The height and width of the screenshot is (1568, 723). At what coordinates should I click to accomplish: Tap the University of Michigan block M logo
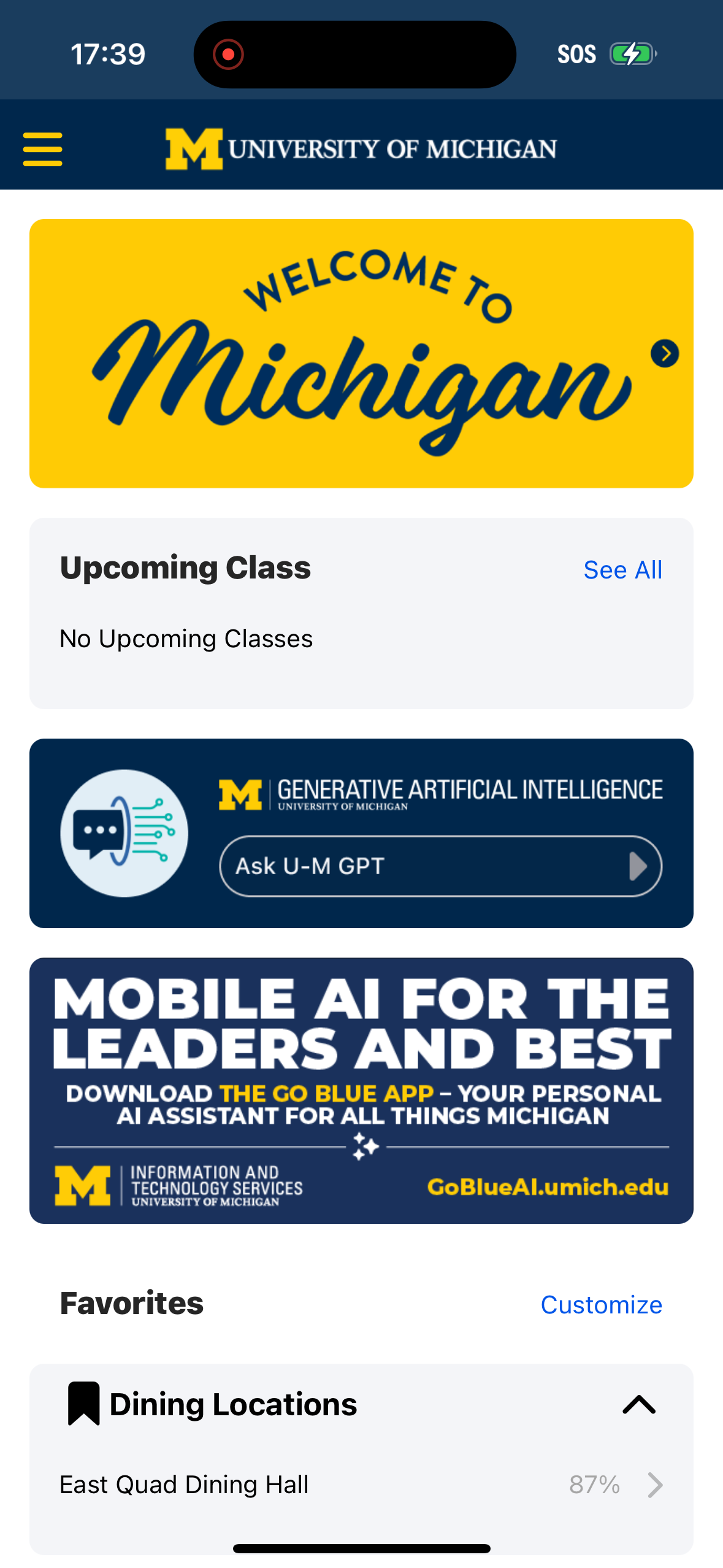pyautogui.click(x=194, y=148)
